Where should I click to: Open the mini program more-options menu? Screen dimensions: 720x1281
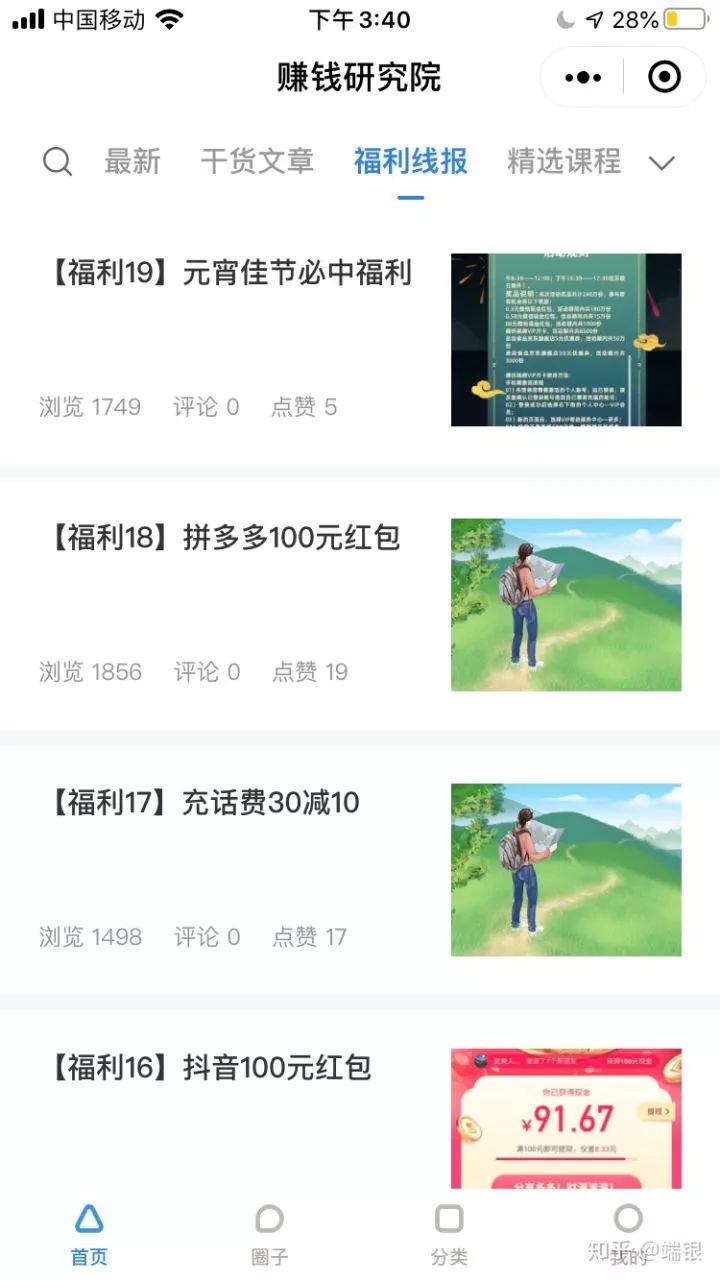click(x=583, y=77)
